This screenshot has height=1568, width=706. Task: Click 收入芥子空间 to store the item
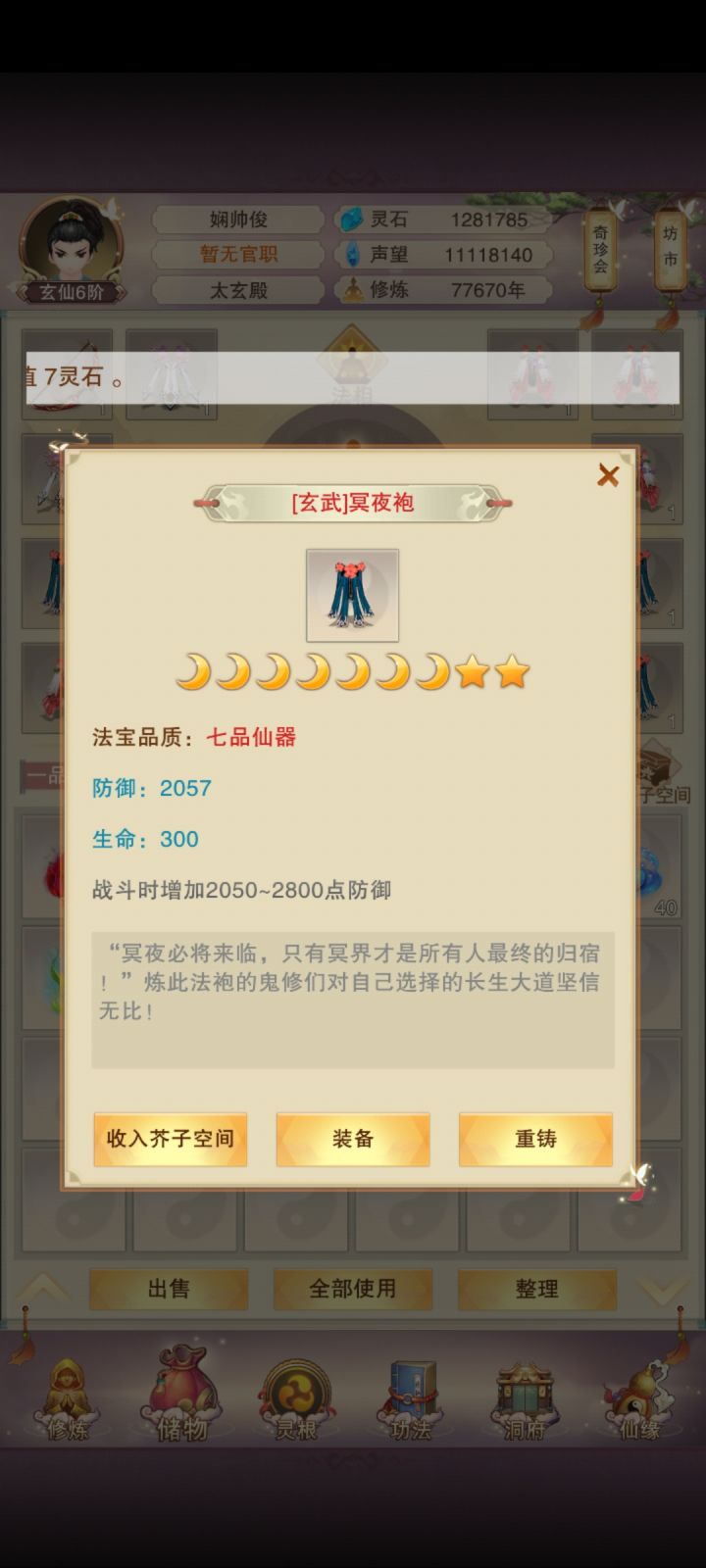click(170, 1140)
